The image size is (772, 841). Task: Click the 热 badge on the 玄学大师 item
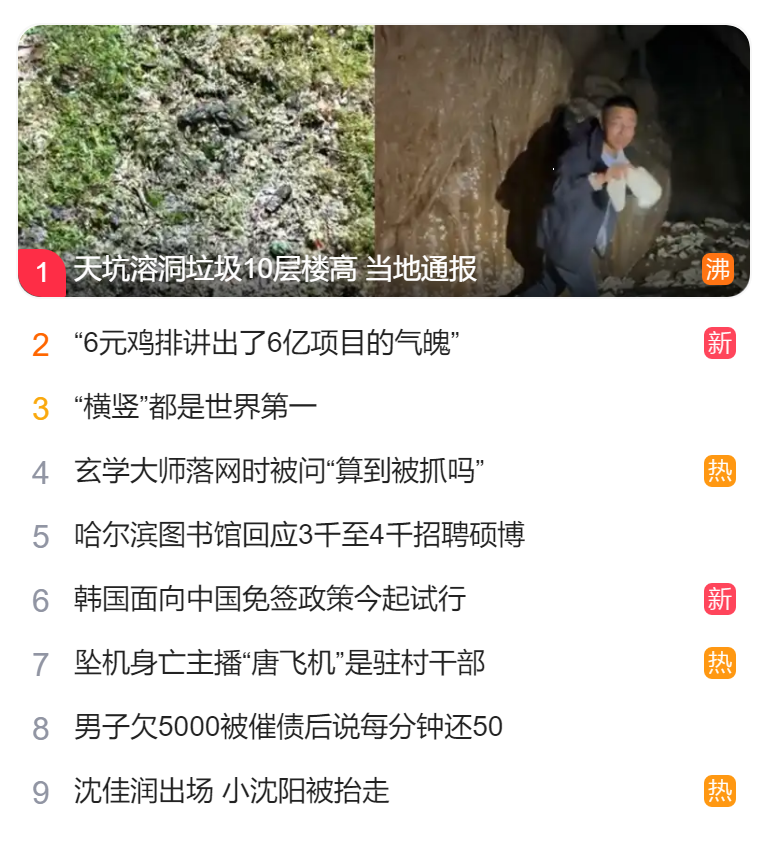[719, 471]
